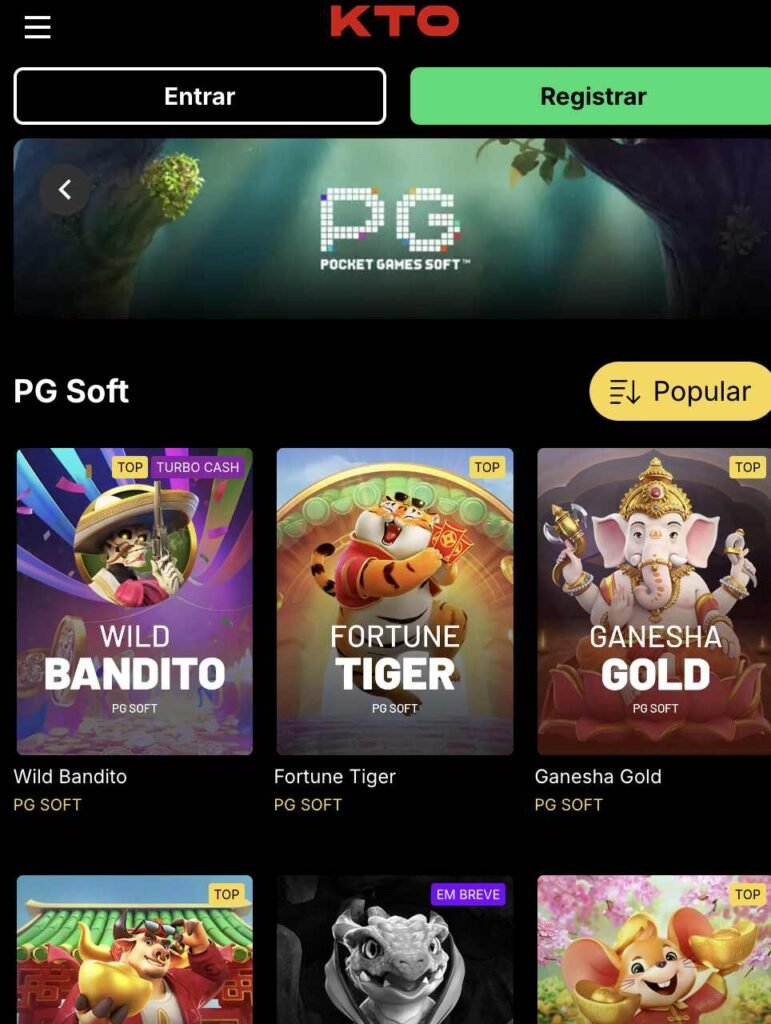This screenshot has width=771, height=1024.
Task: Go back using the banner arrow
Action: click(65, 189)
